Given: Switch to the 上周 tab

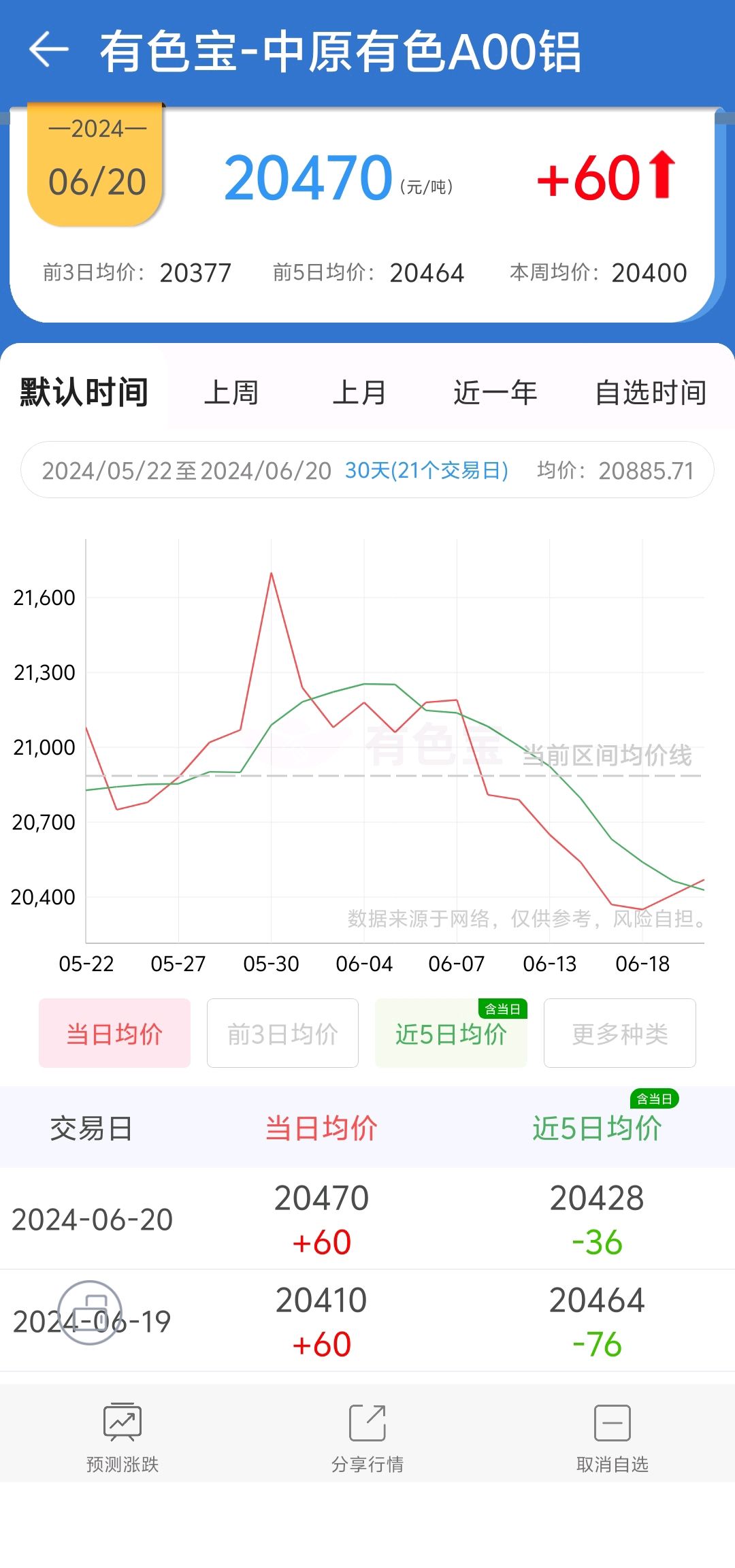Looking at the screenshot, I should [231, 393].
